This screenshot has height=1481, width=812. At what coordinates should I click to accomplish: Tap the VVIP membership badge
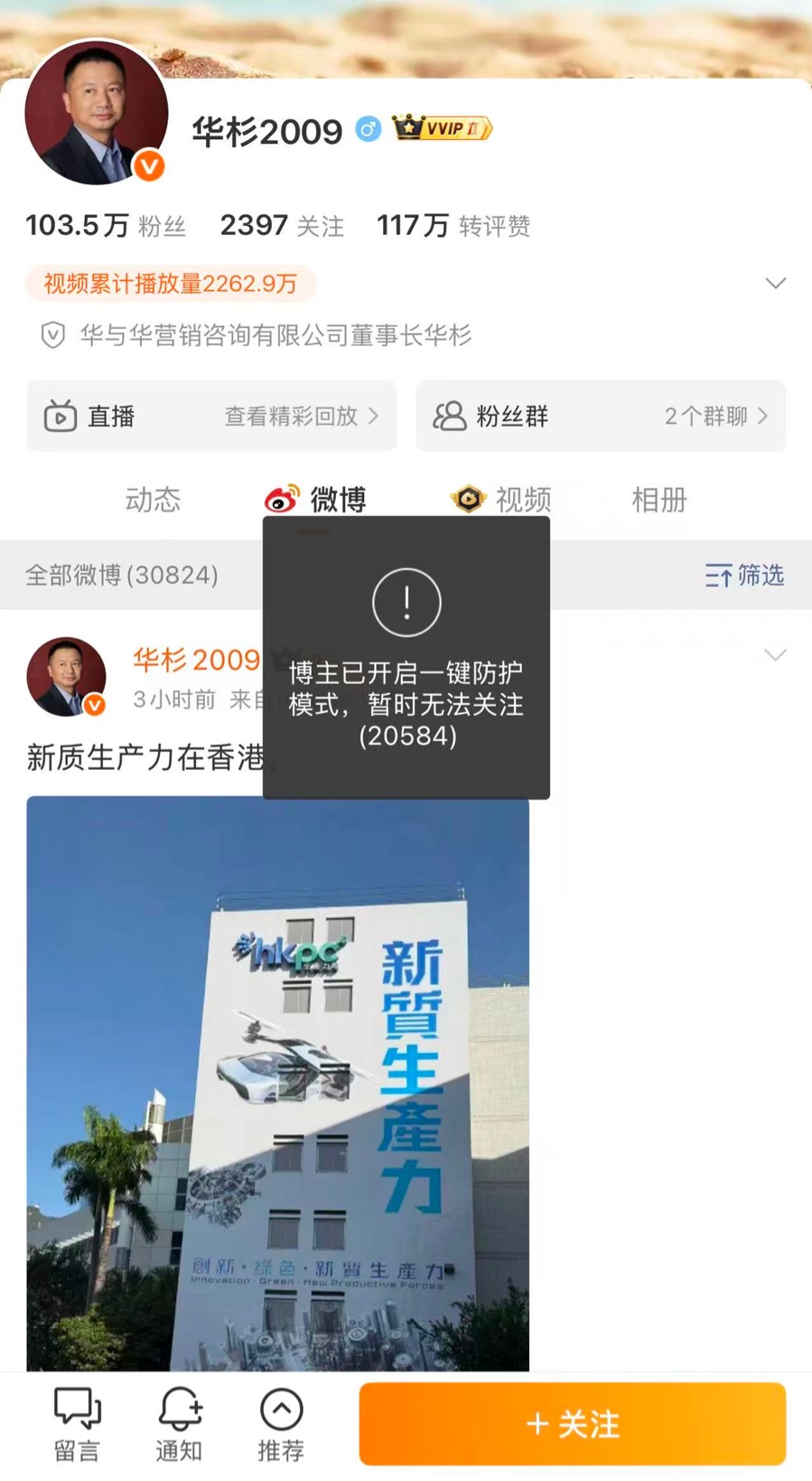click(x=442, y=129)
